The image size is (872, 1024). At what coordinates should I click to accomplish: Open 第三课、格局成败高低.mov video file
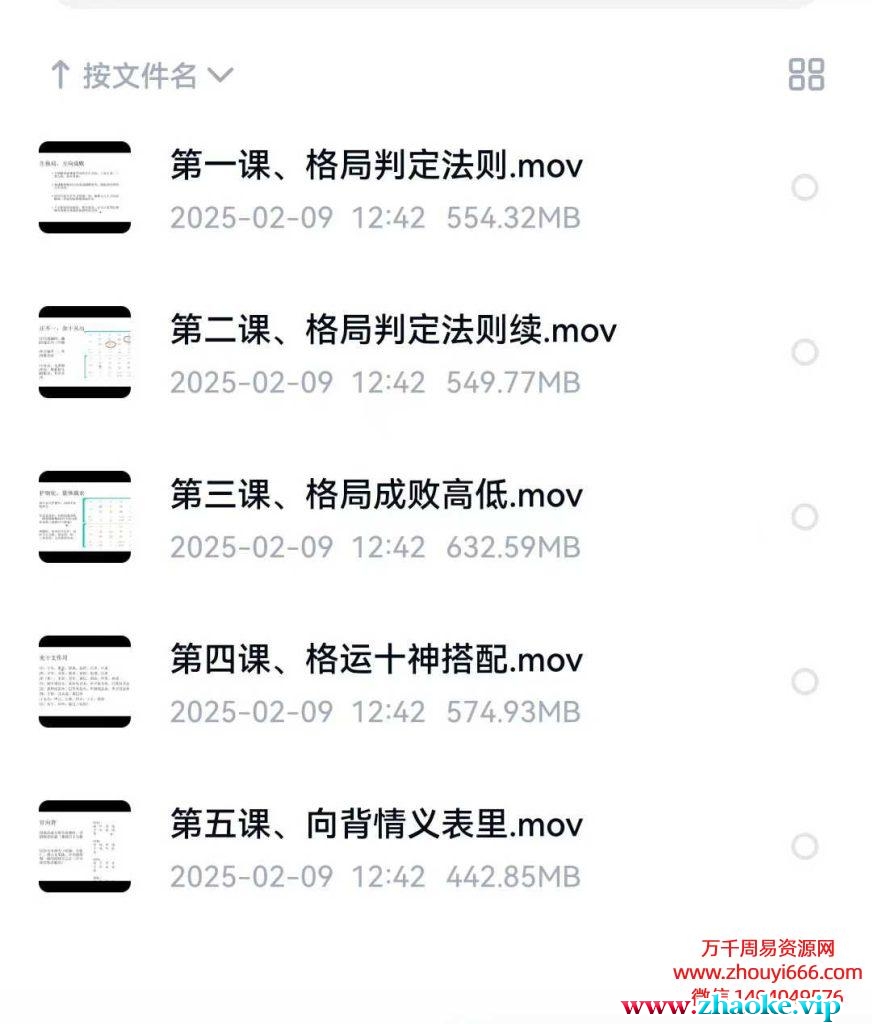point(376,495)
